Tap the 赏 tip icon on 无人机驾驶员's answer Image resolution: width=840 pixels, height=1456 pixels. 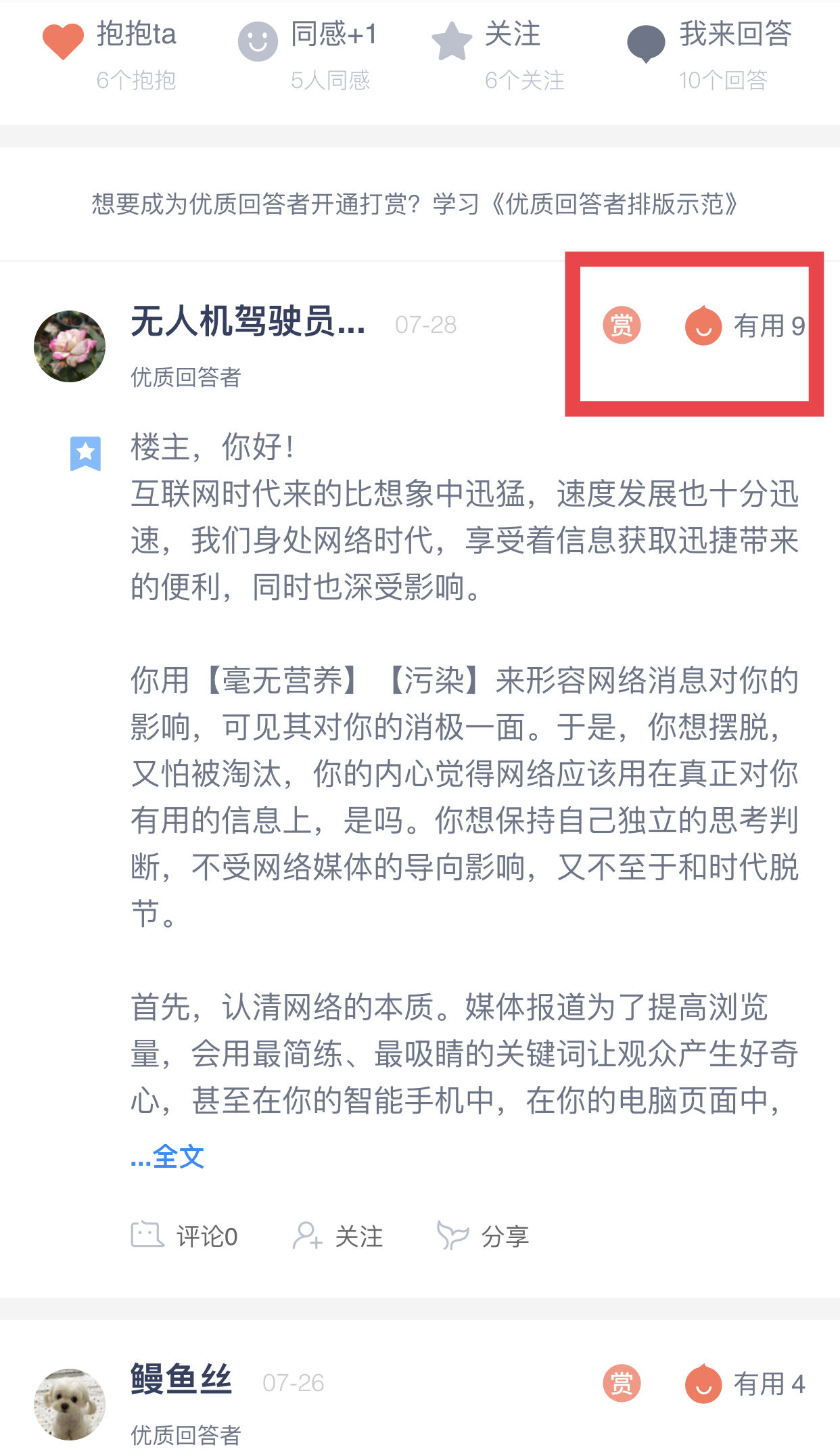pyautogui.click(x=621, y=325)
